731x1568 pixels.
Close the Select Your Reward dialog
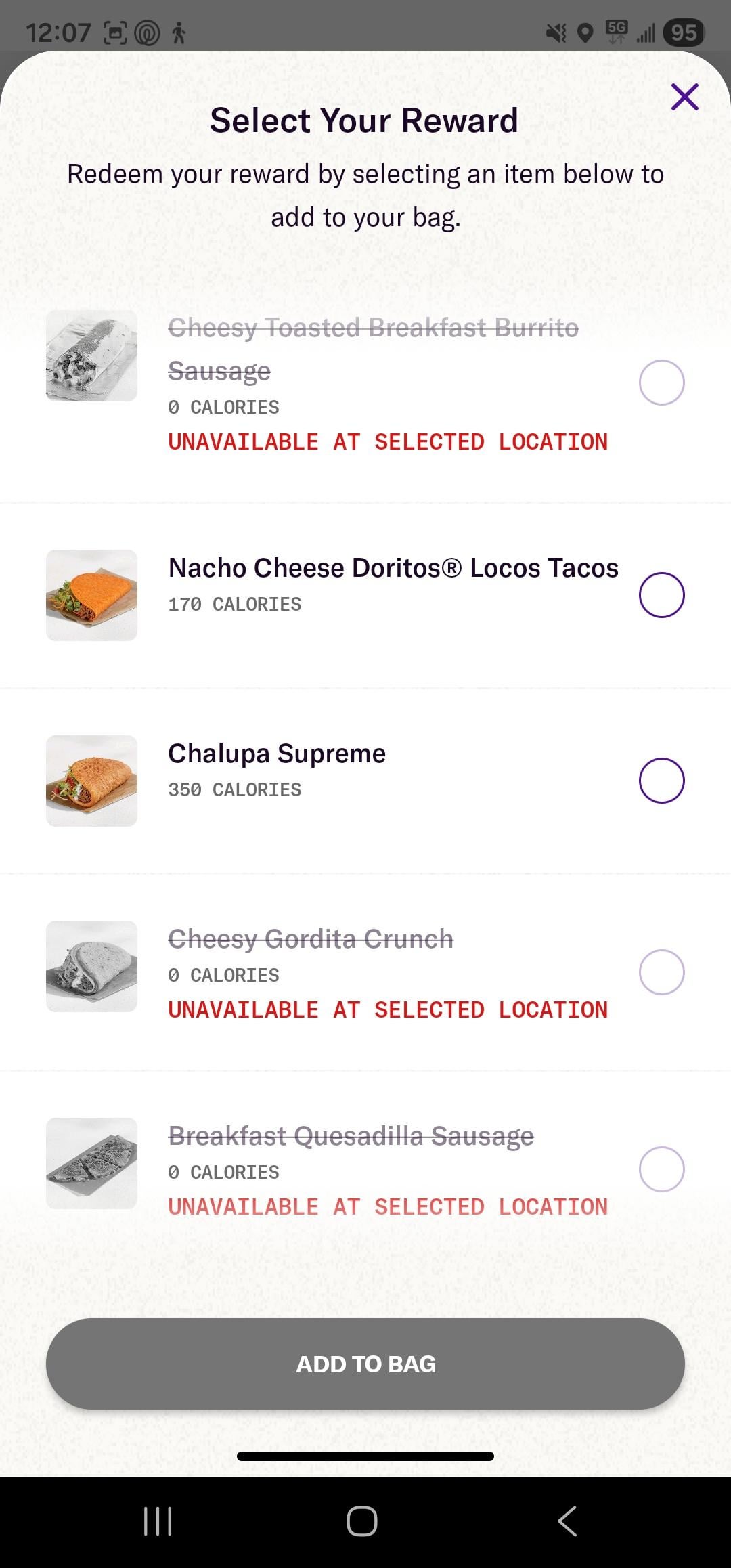[684, 97]
